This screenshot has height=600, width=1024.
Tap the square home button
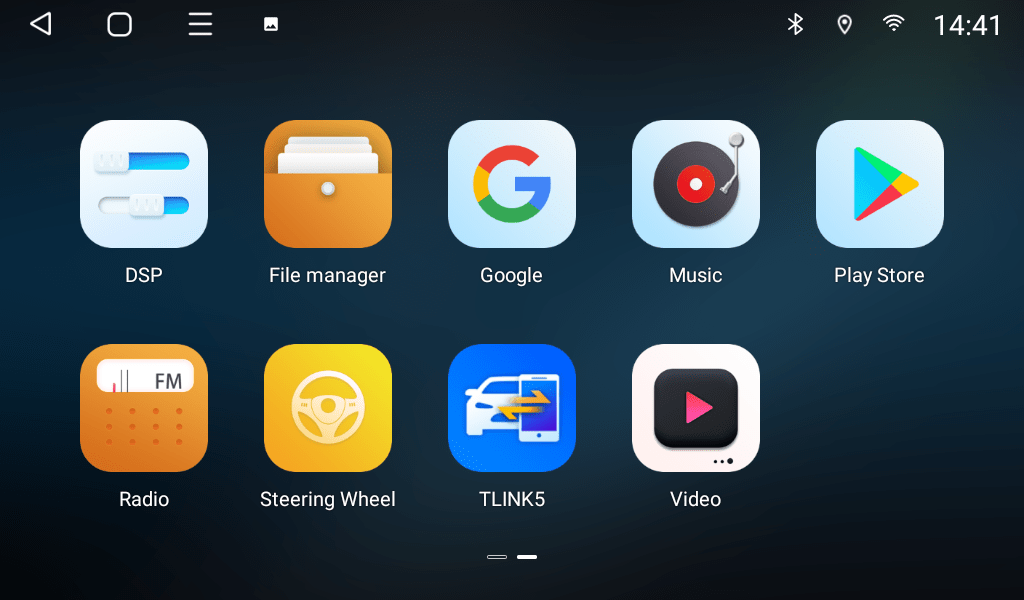pos(120,24)
